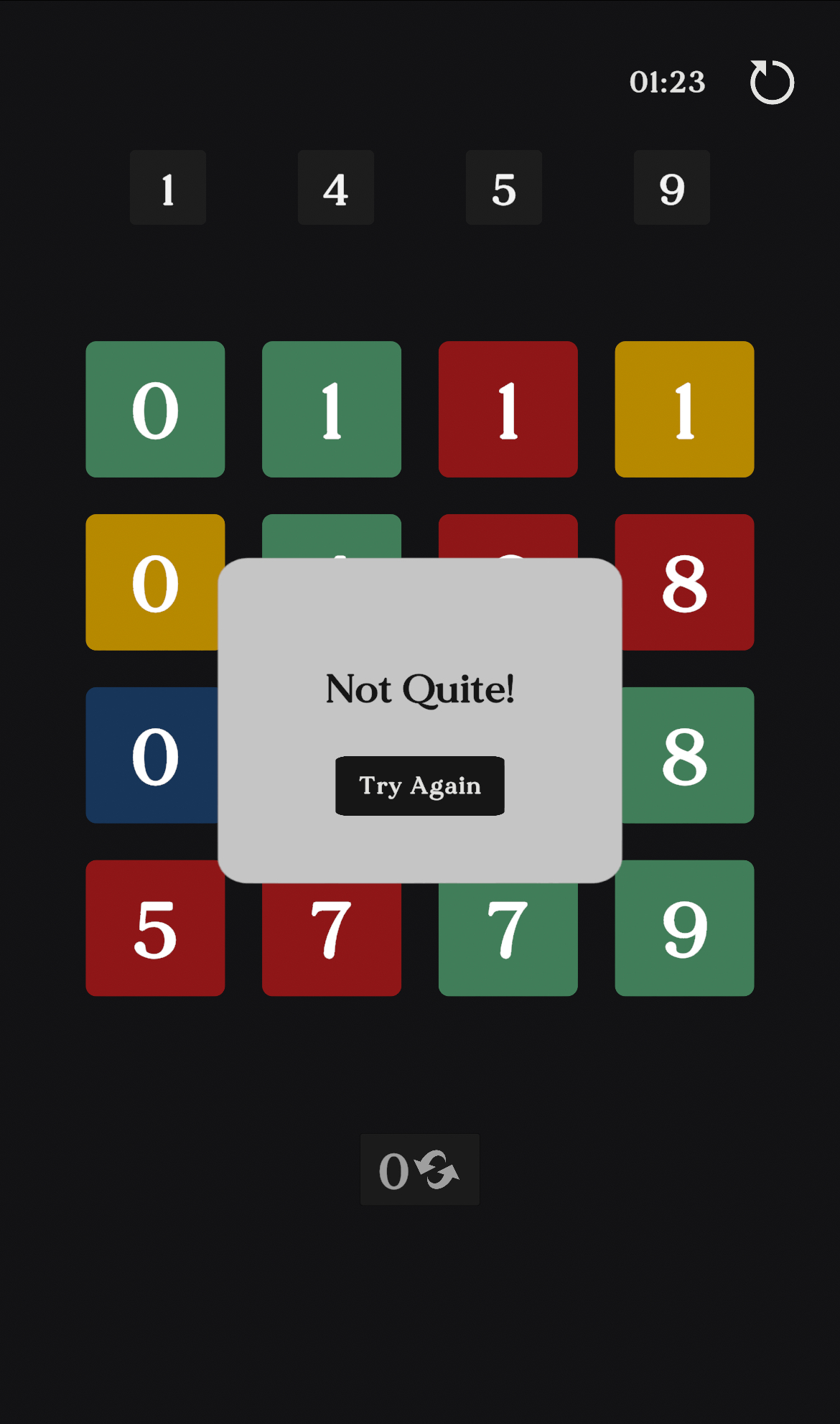Choose the green 9 tile
Image resolution: width=840 pixels, height=1424 pixels.
click(684, 928)
